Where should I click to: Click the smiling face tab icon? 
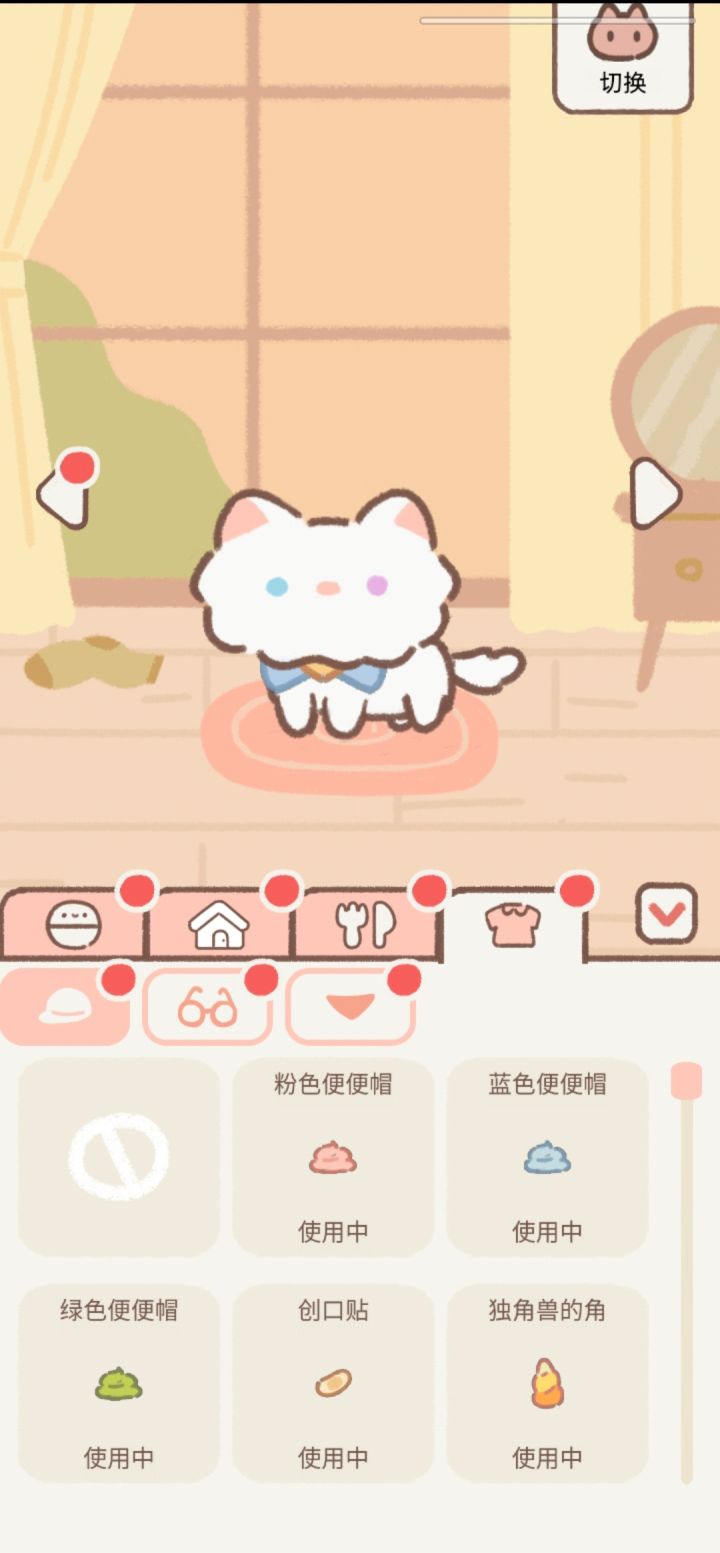[72, 923]
